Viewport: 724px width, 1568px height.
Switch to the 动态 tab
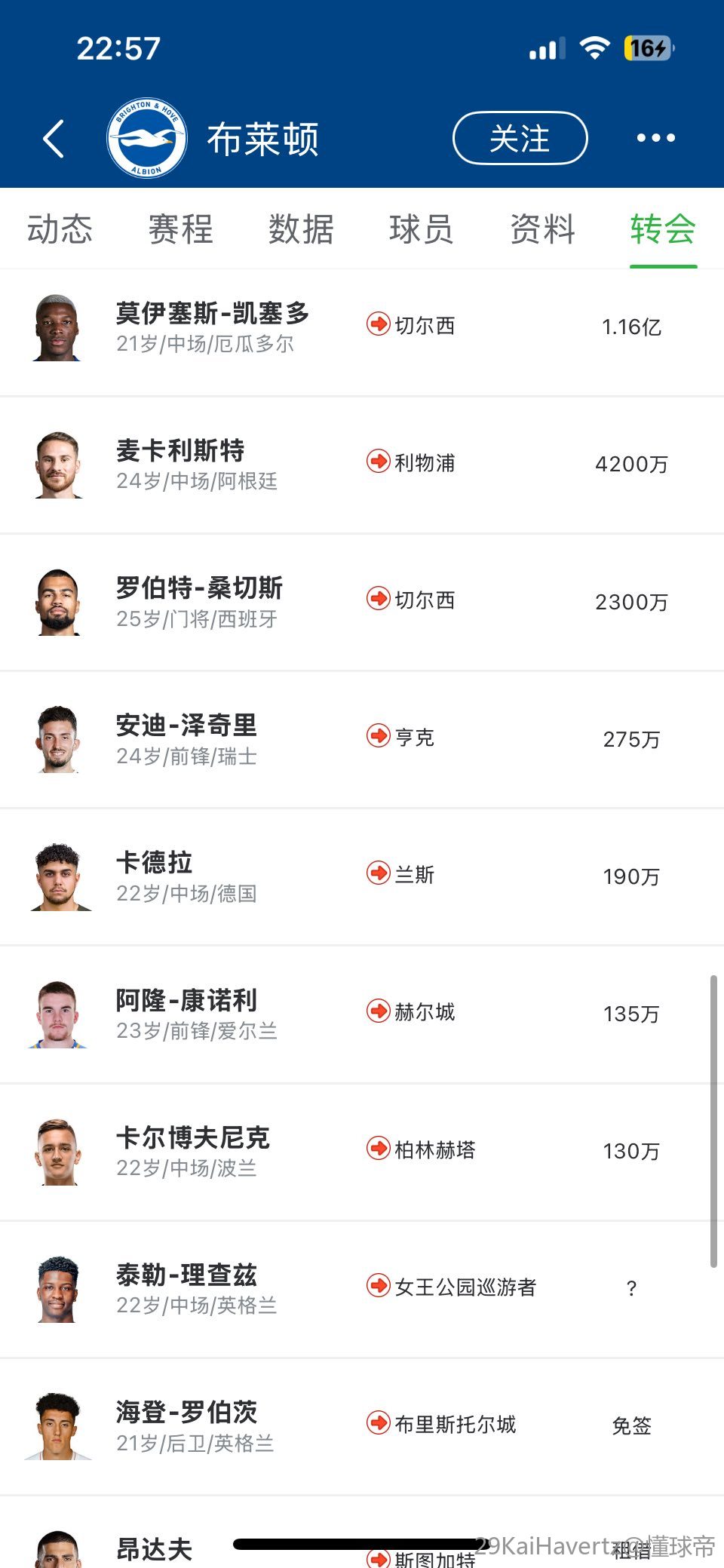click(x=60, y=229)
